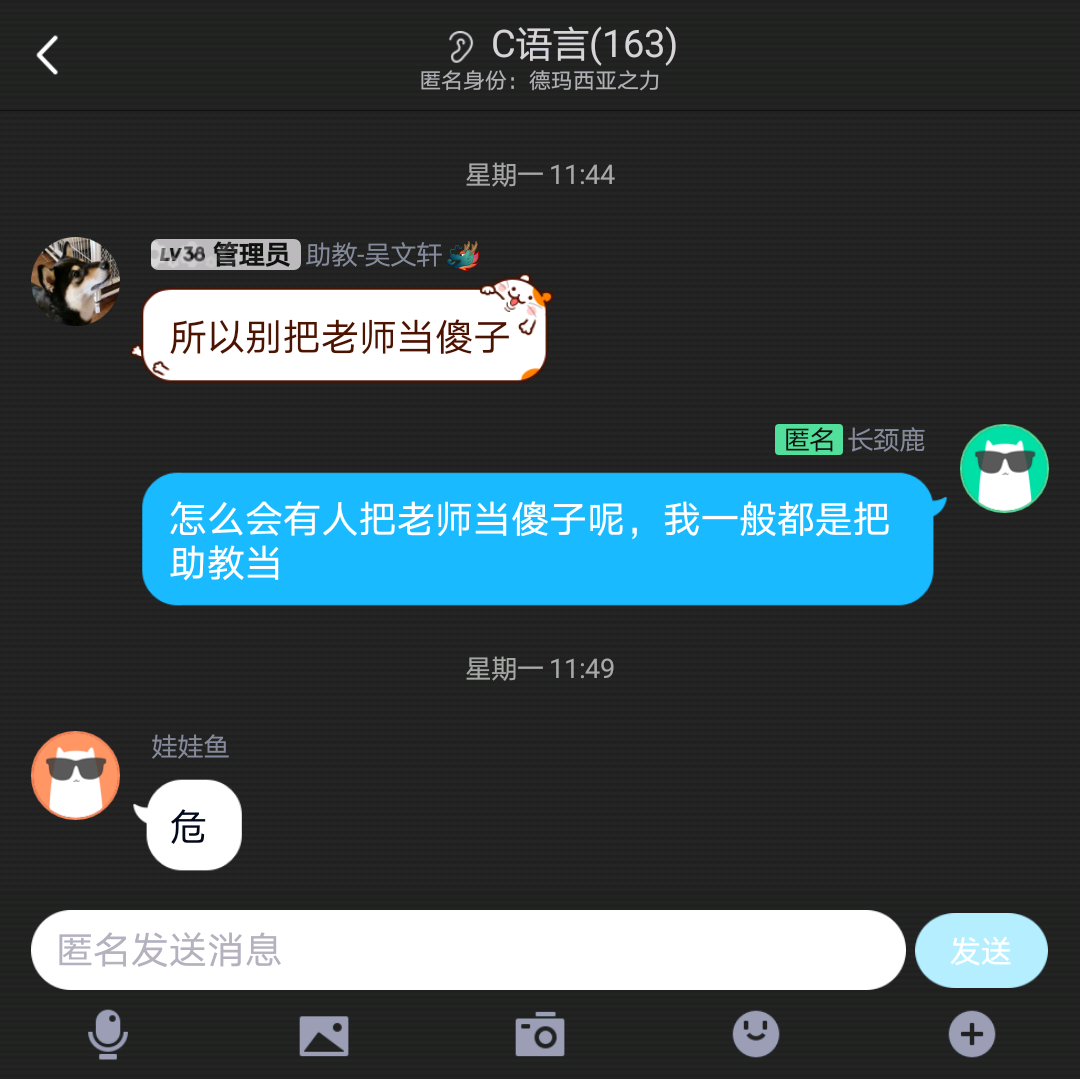Viewport: 1080px width, 1079px height.
Task: Open 娃娃鱼's avatar profile
Action: [75, 774]
